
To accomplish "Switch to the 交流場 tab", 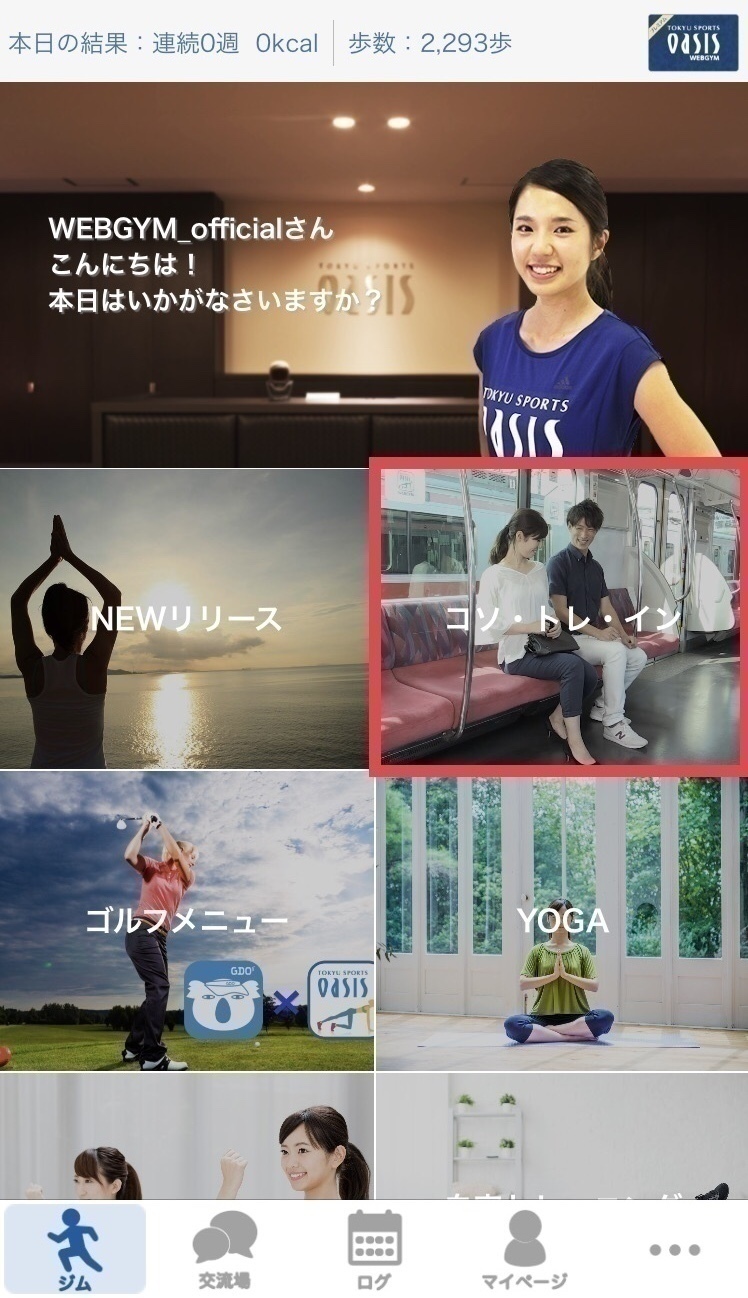I will coord(224,1249).
